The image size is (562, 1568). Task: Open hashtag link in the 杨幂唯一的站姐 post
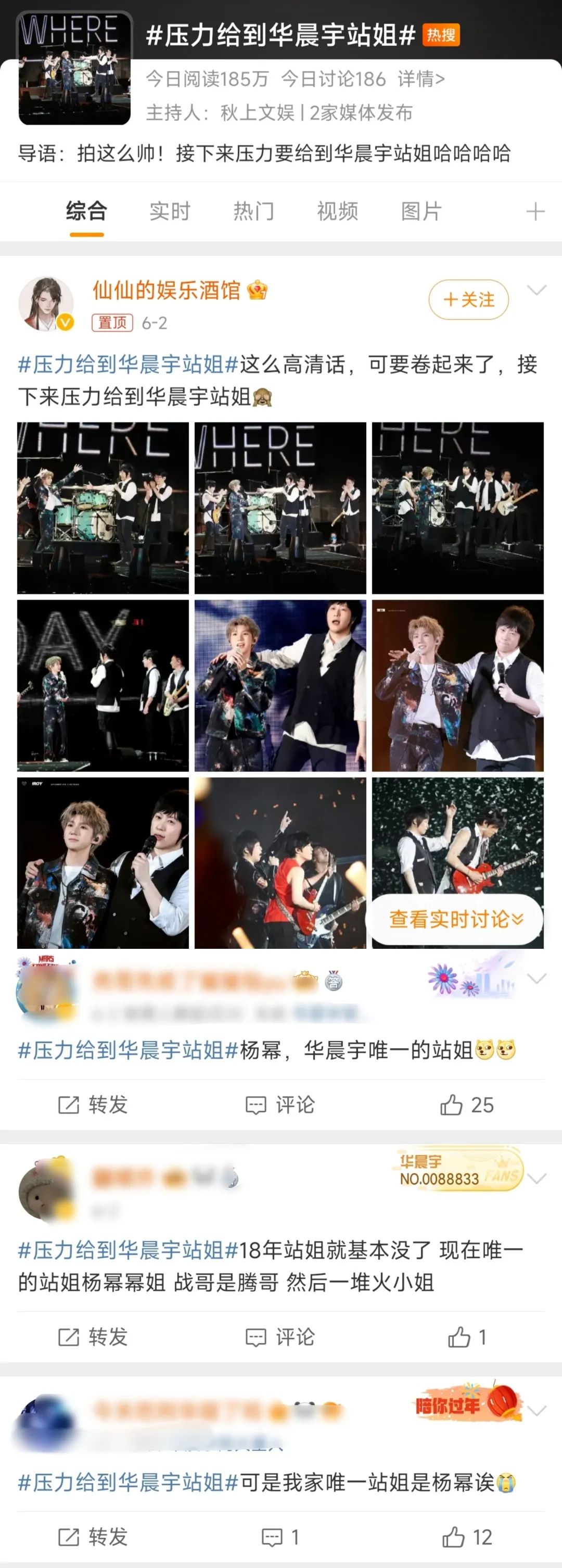pyautogui.click(x=127, y=1050)
